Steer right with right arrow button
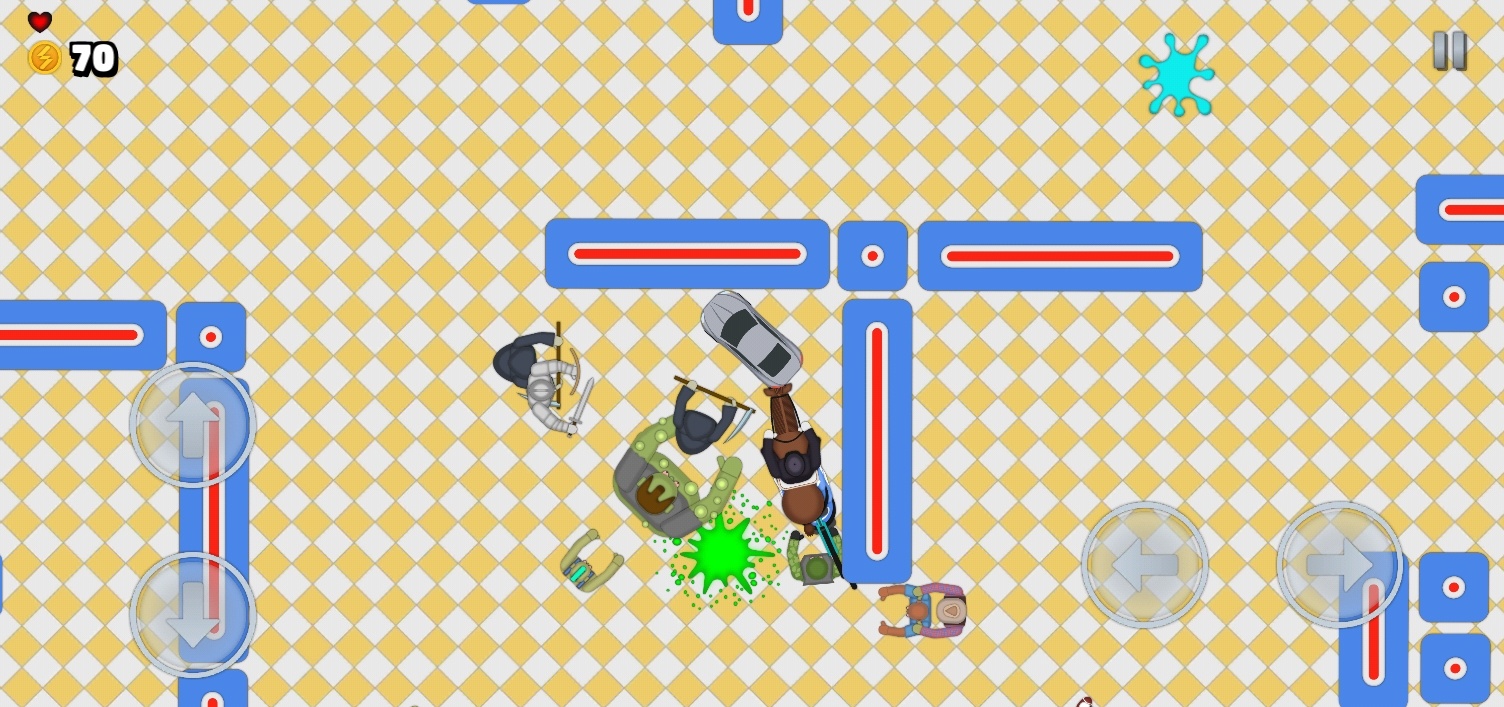This screenshot has height=707, width=1504. [x=1339, y=565]
